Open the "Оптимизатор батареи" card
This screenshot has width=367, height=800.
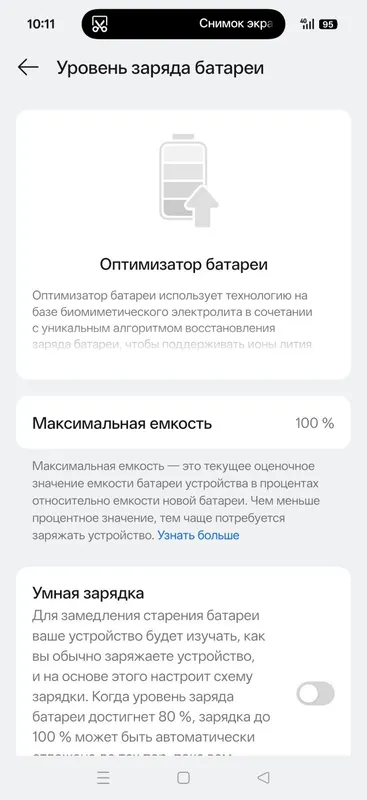point(183,244)
